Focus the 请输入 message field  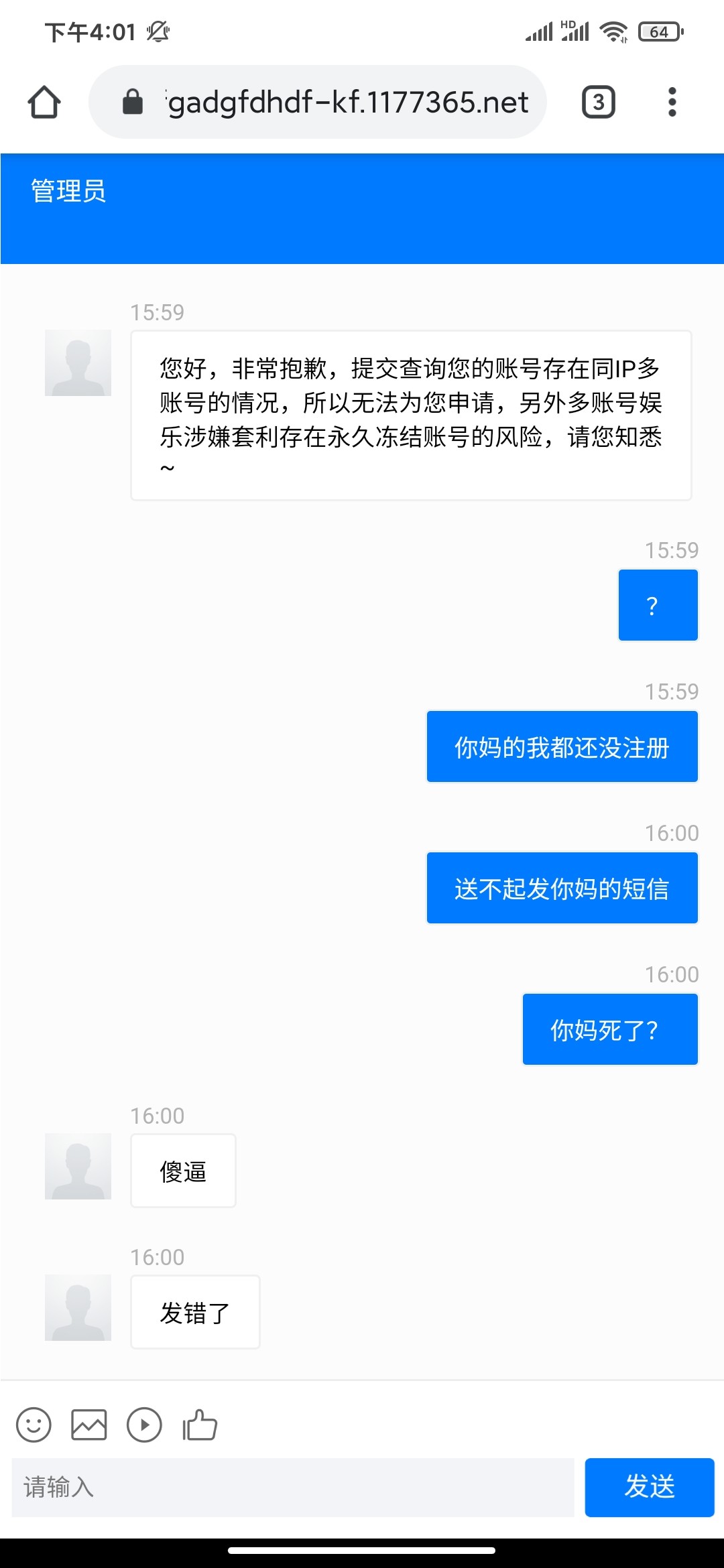(293, 1487)
